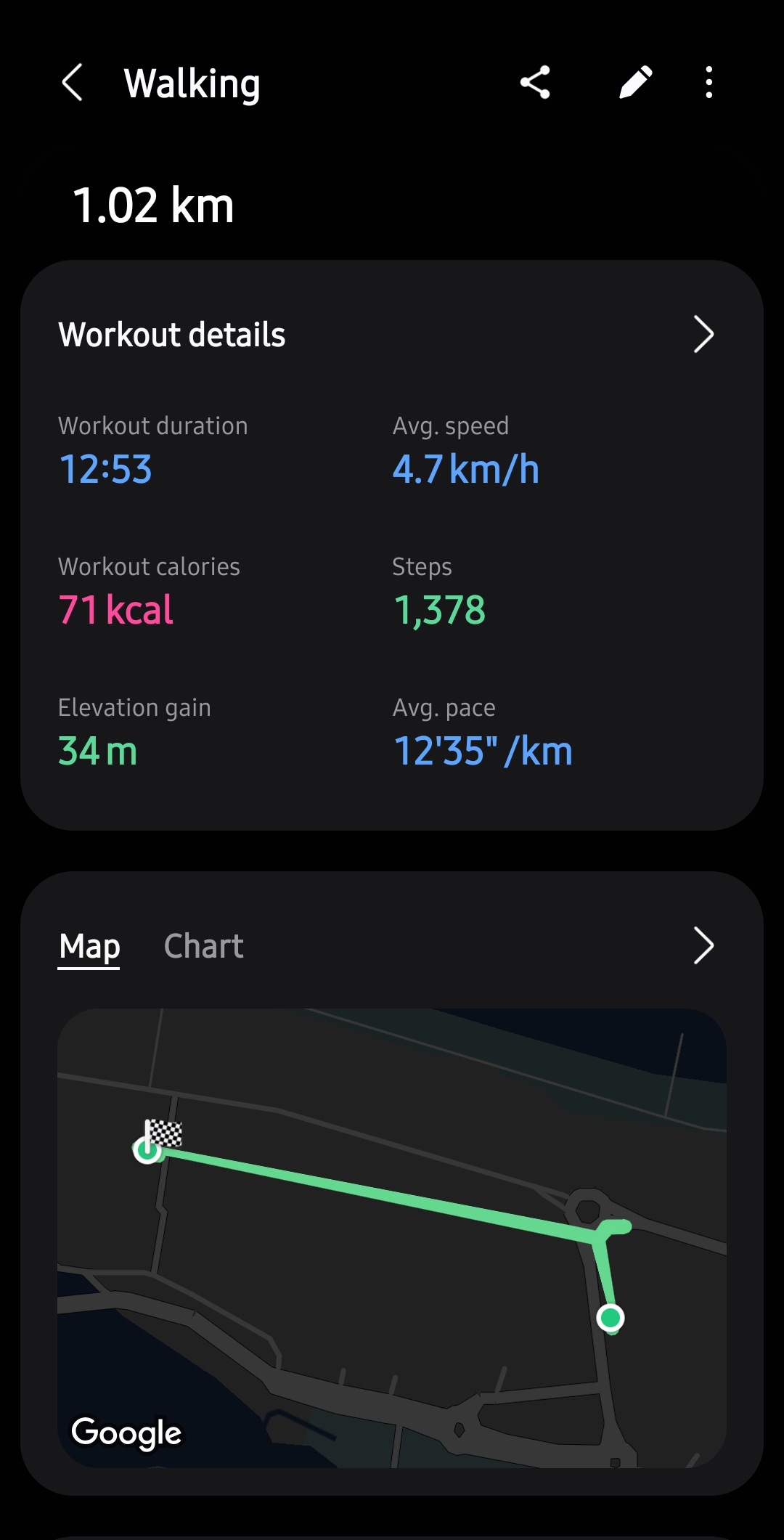Expand the map card with its chevron
The width and height of the screenshot is (784, 1540).
pyautogui.click(x=703, y=945)
